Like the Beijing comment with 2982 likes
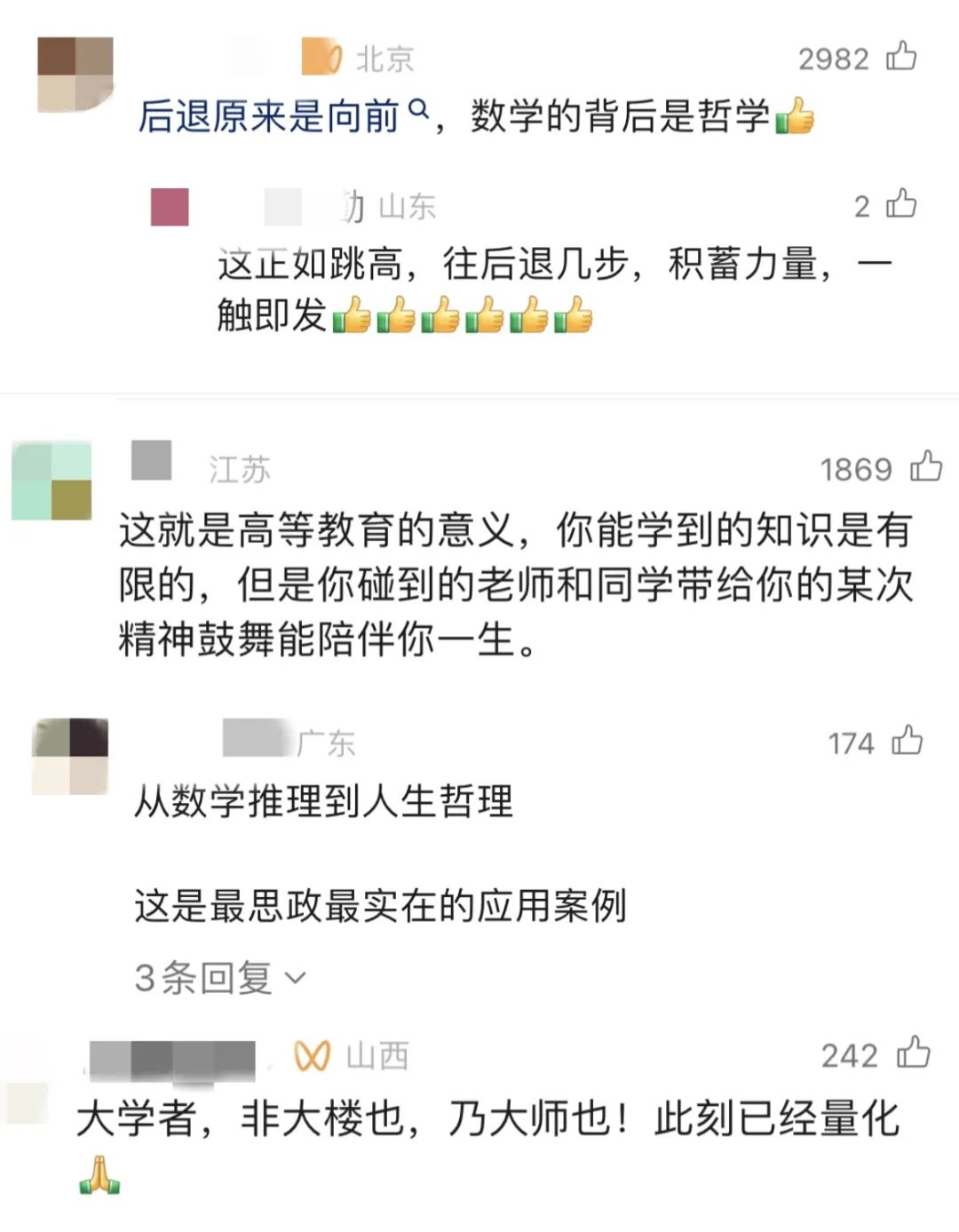 [x=901, y=57]
